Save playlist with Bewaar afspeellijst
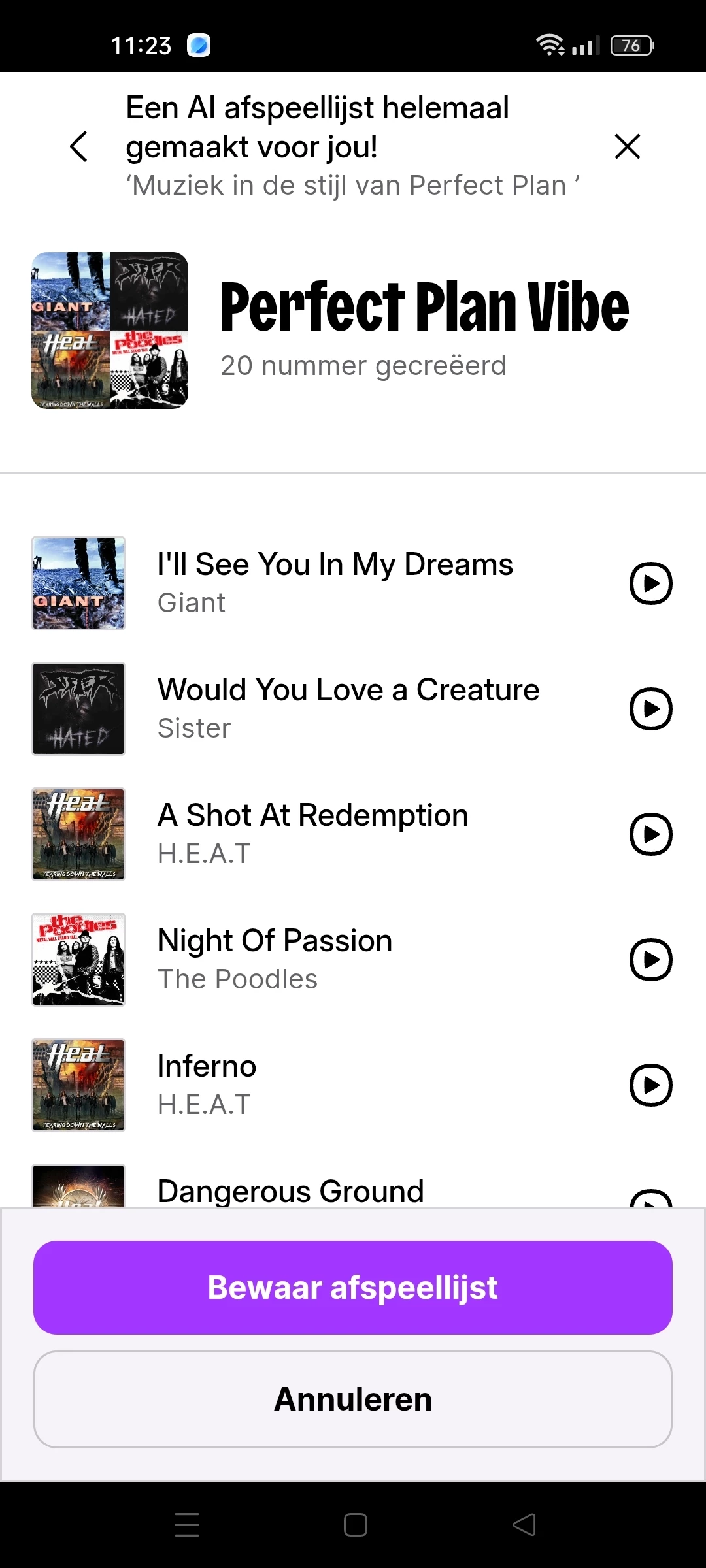The width and height of the screenshot is (706, 1568). (353, 1287)
